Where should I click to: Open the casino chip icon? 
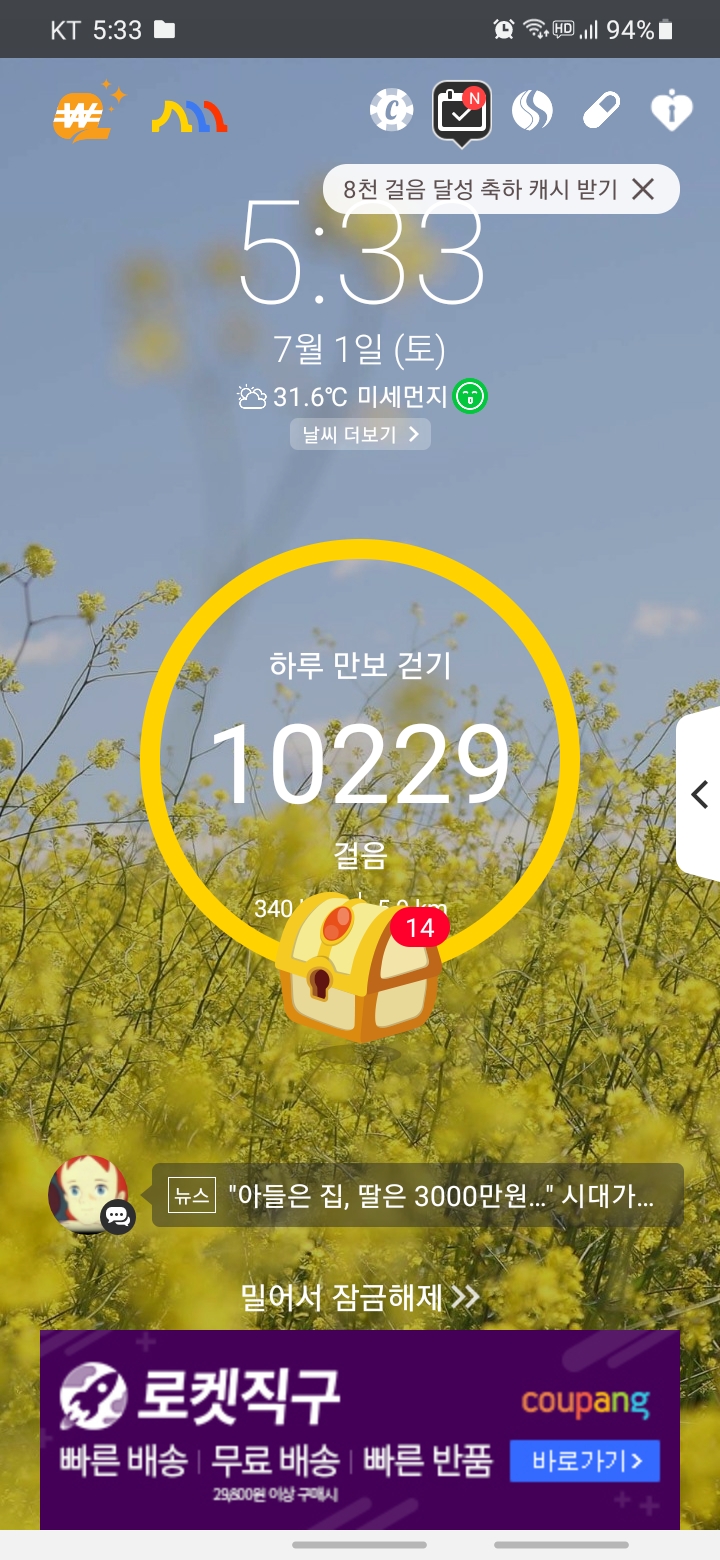tap(391, 111)
